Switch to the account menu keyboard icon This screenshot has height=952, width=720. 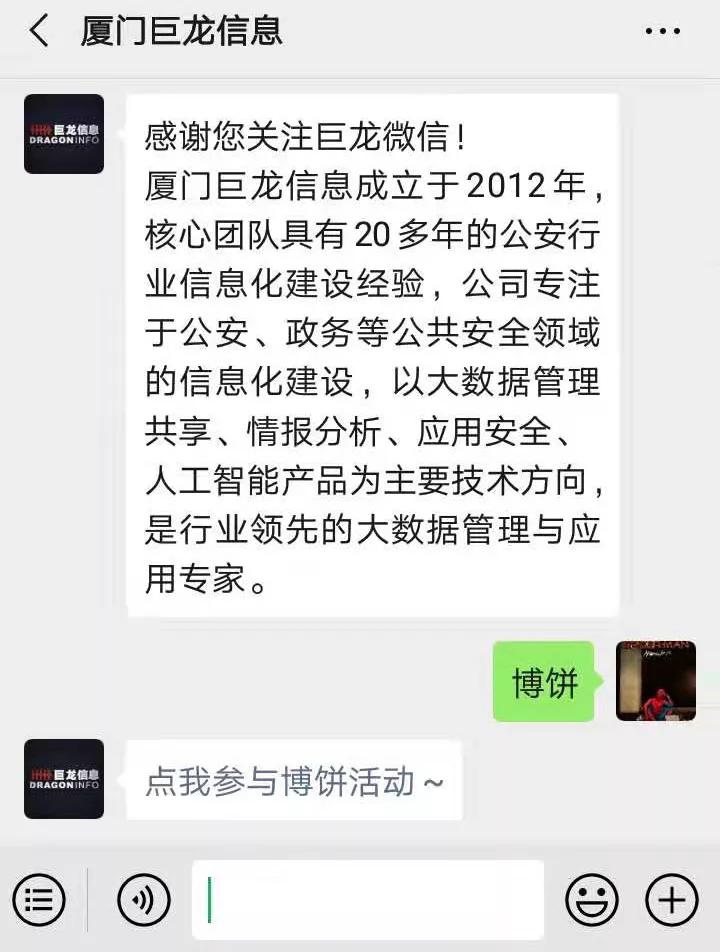click(39, 899)
